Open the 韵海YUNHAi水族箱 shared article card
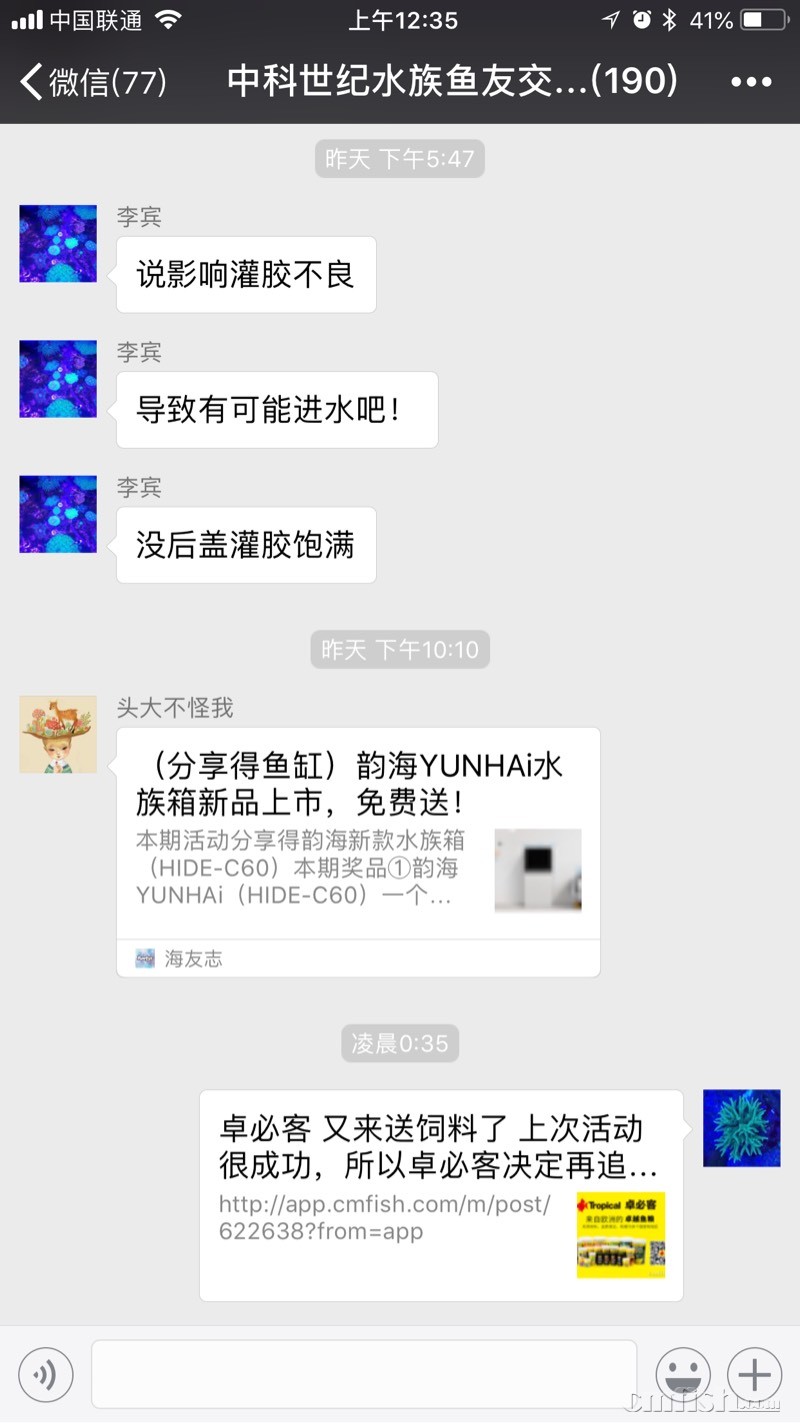 point(358,850)
